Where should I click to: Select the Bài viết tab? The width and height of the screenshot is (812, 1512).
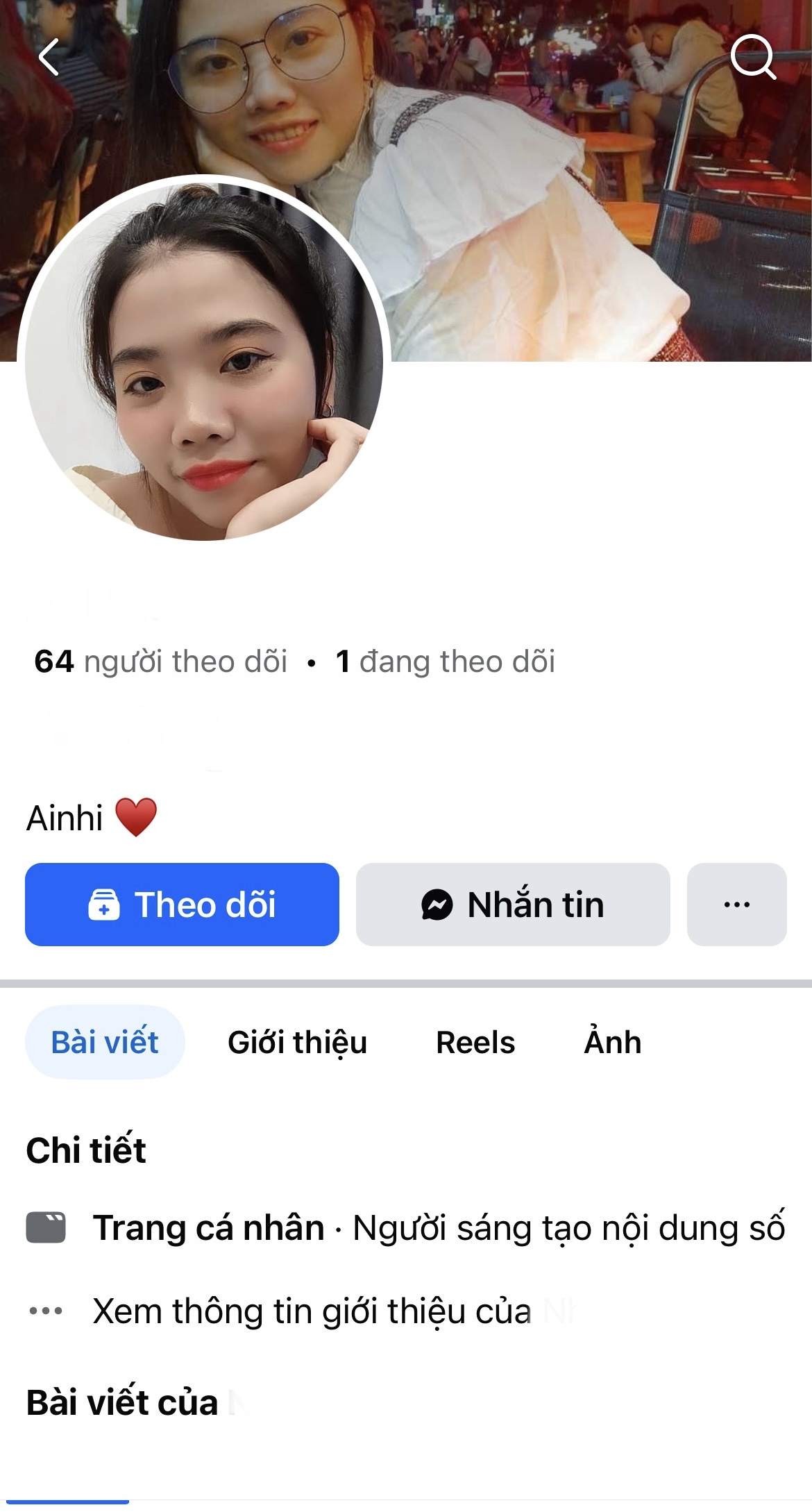(105, 1042)
